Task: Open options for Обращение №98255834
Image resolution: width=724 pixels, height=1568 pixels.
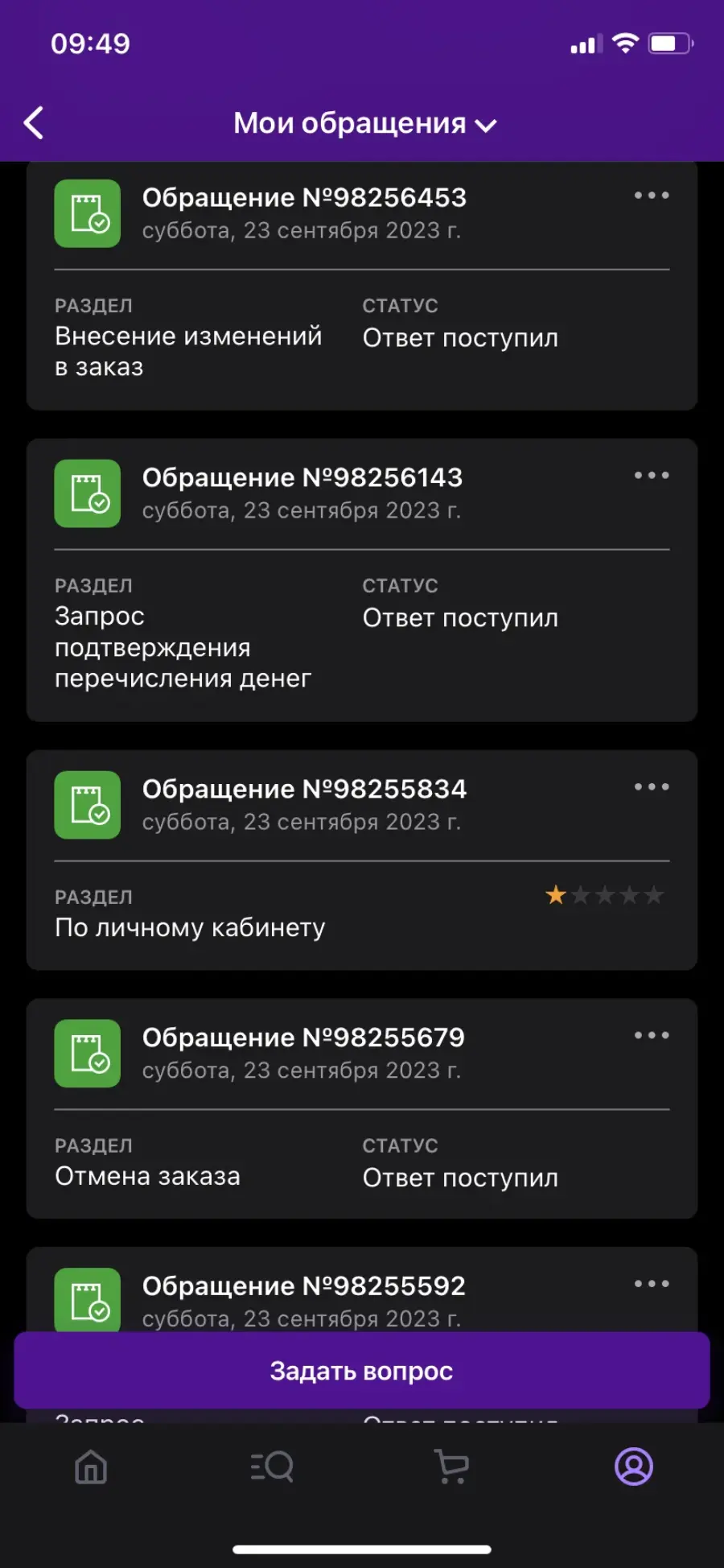Action: point(652,787)
